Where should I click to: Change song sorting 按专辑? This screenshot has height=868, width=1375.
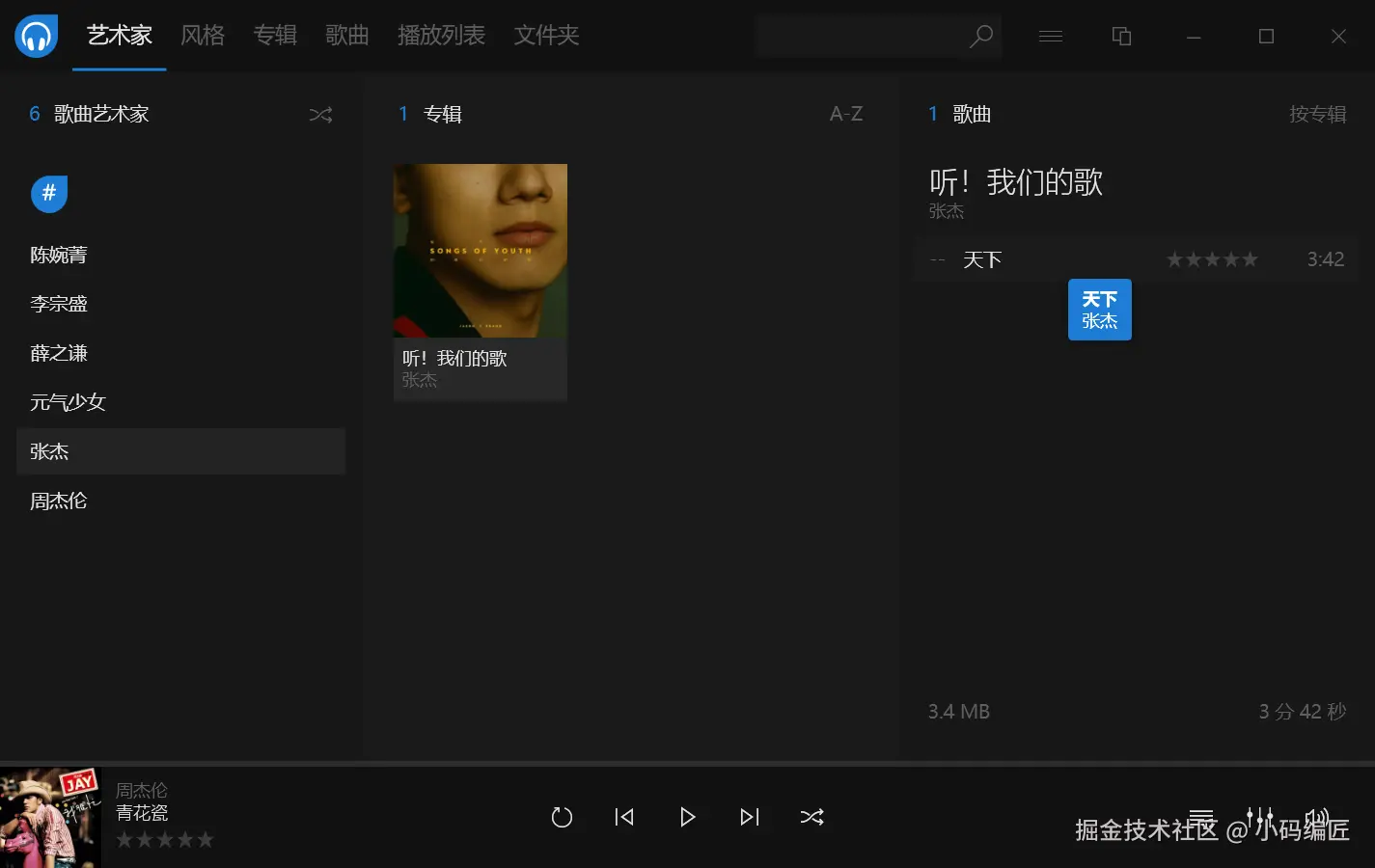pos(1317,114)
